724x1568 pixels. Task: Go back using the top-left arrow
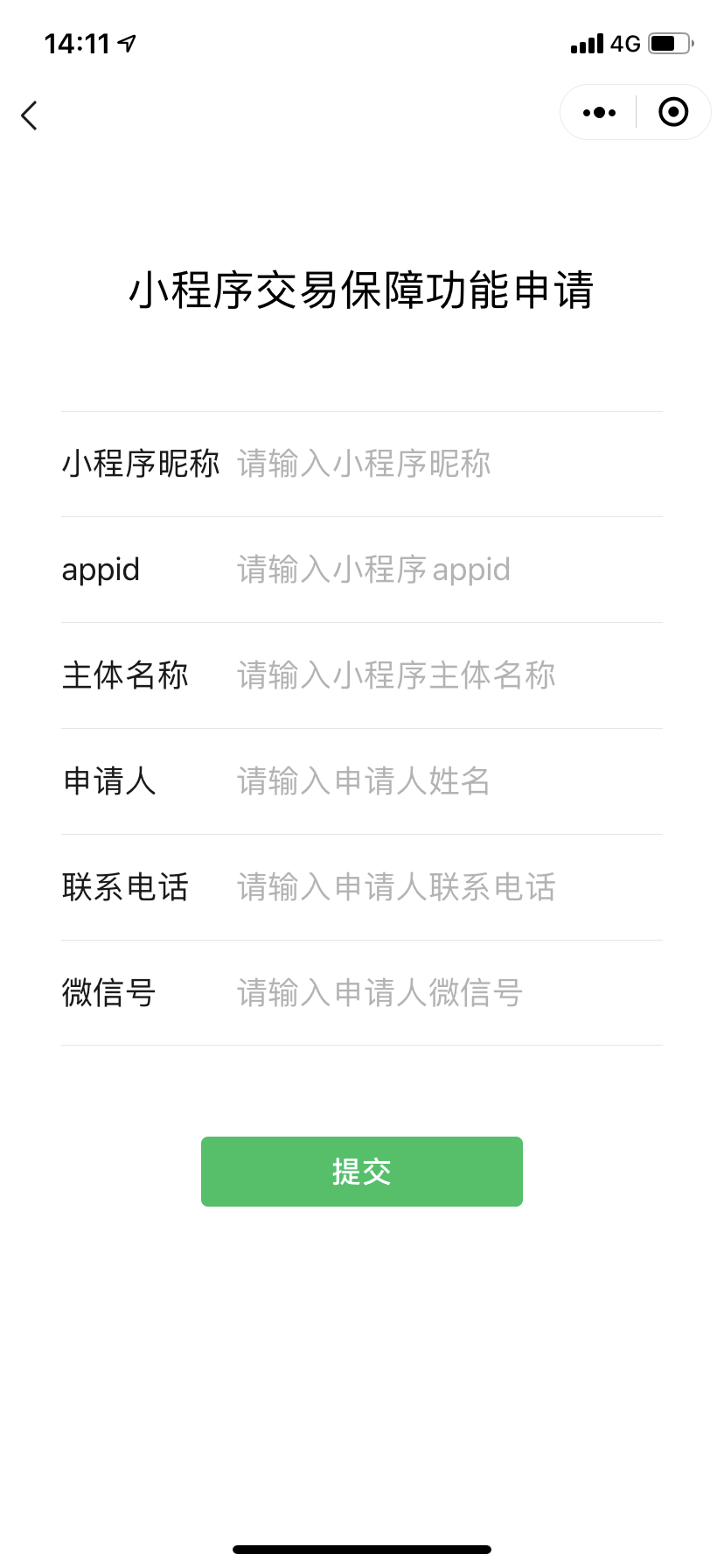(30, 115)
